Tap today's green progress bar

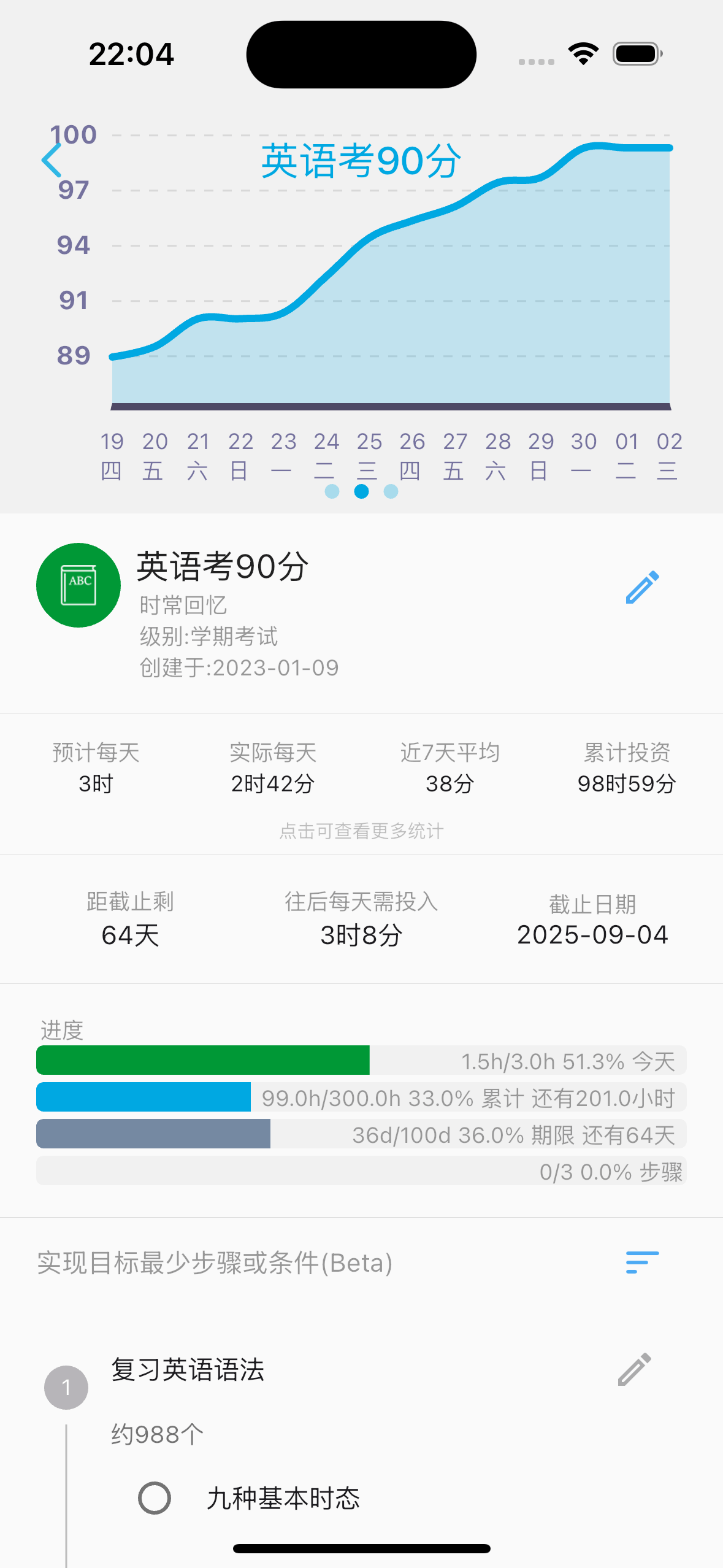(202, 1059)
